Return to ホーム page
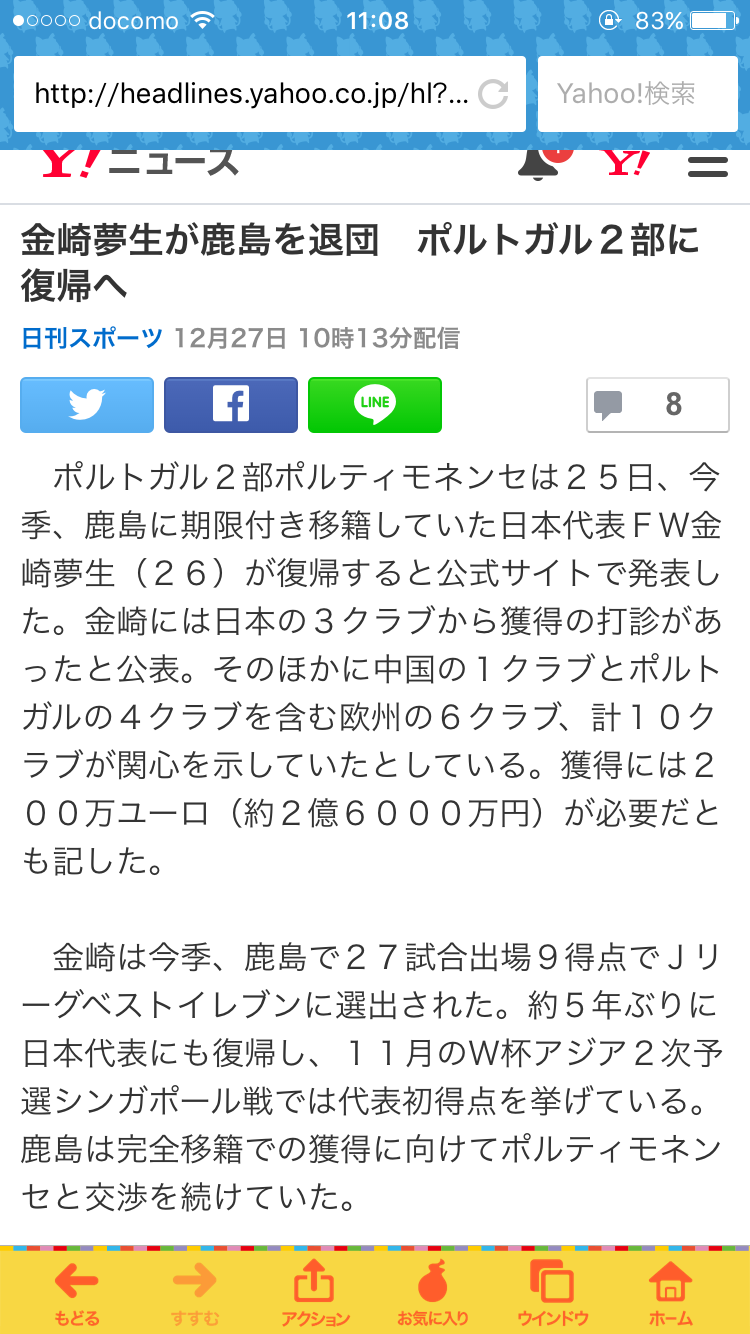The width and height of the screenshot is (750, 1334). (670, 1292)
